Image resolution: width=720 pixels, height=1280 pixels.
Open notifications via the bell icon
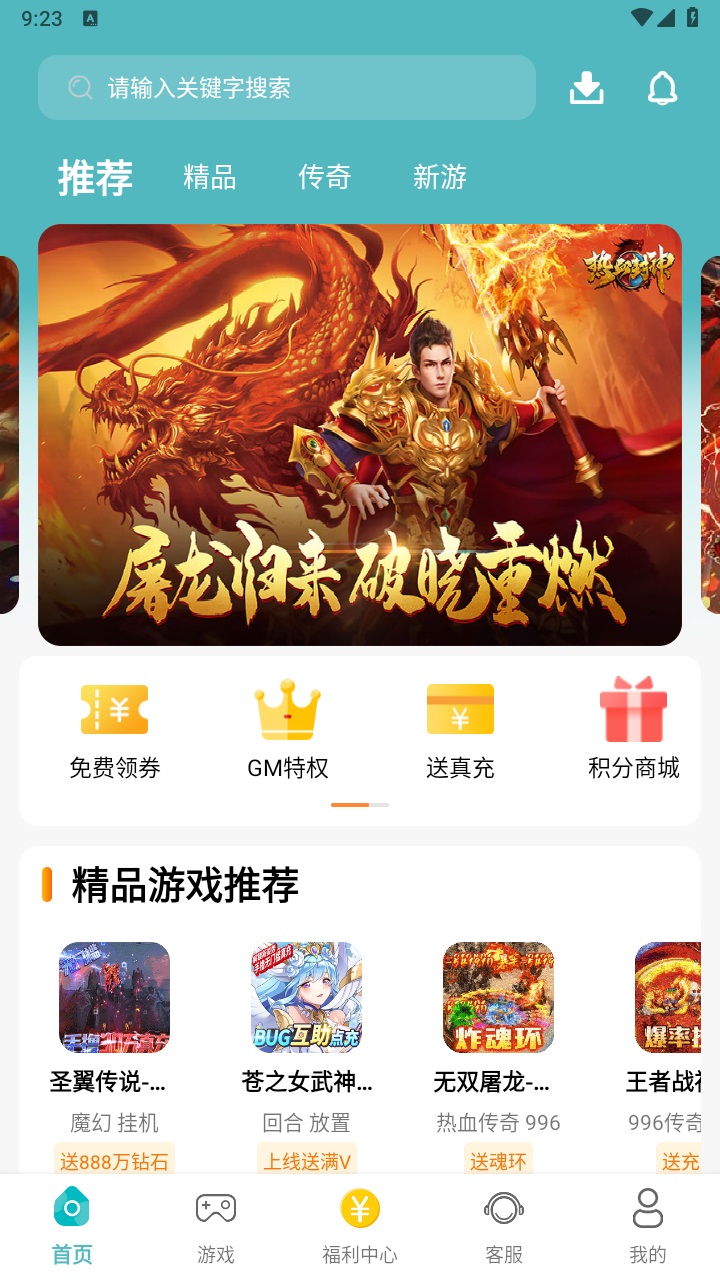point(660,87)
